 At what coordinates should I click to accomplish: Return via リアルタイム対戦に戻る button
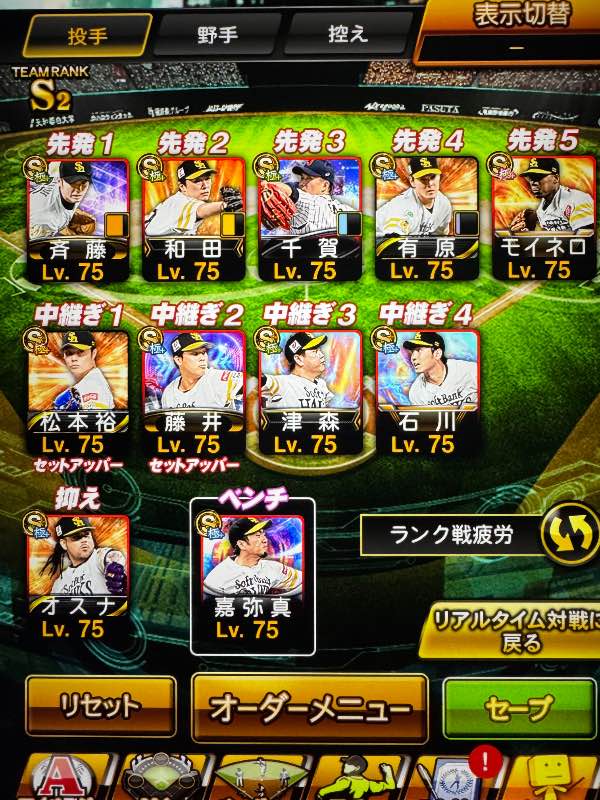pos(510,630)
